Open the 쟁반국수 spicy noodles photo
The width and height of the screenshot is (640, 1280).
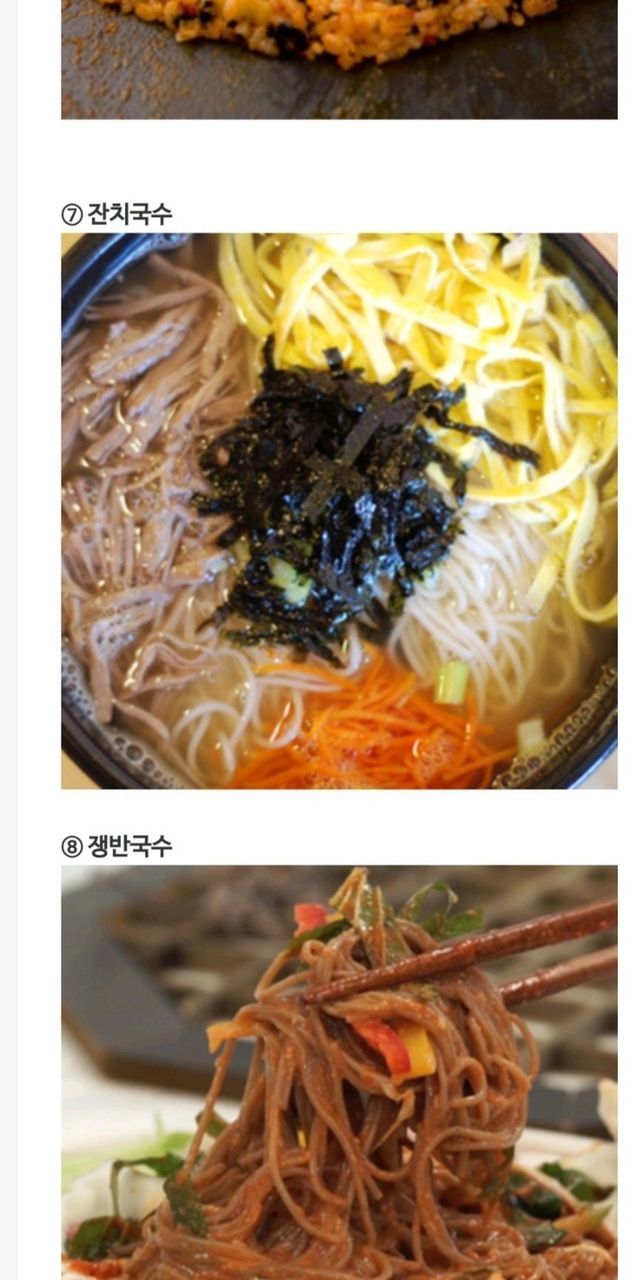tap(339, 1072)
